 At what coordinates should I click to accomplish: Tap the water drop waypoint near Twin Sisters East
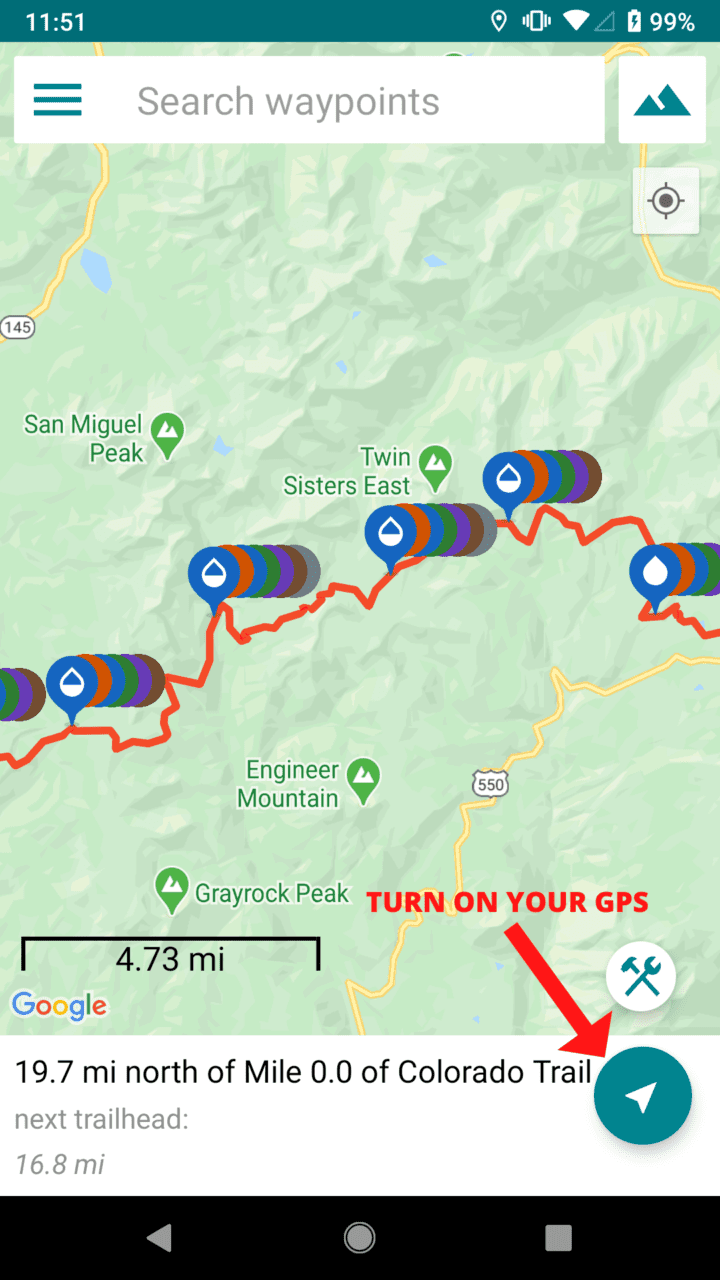click(x=388, y=530)
